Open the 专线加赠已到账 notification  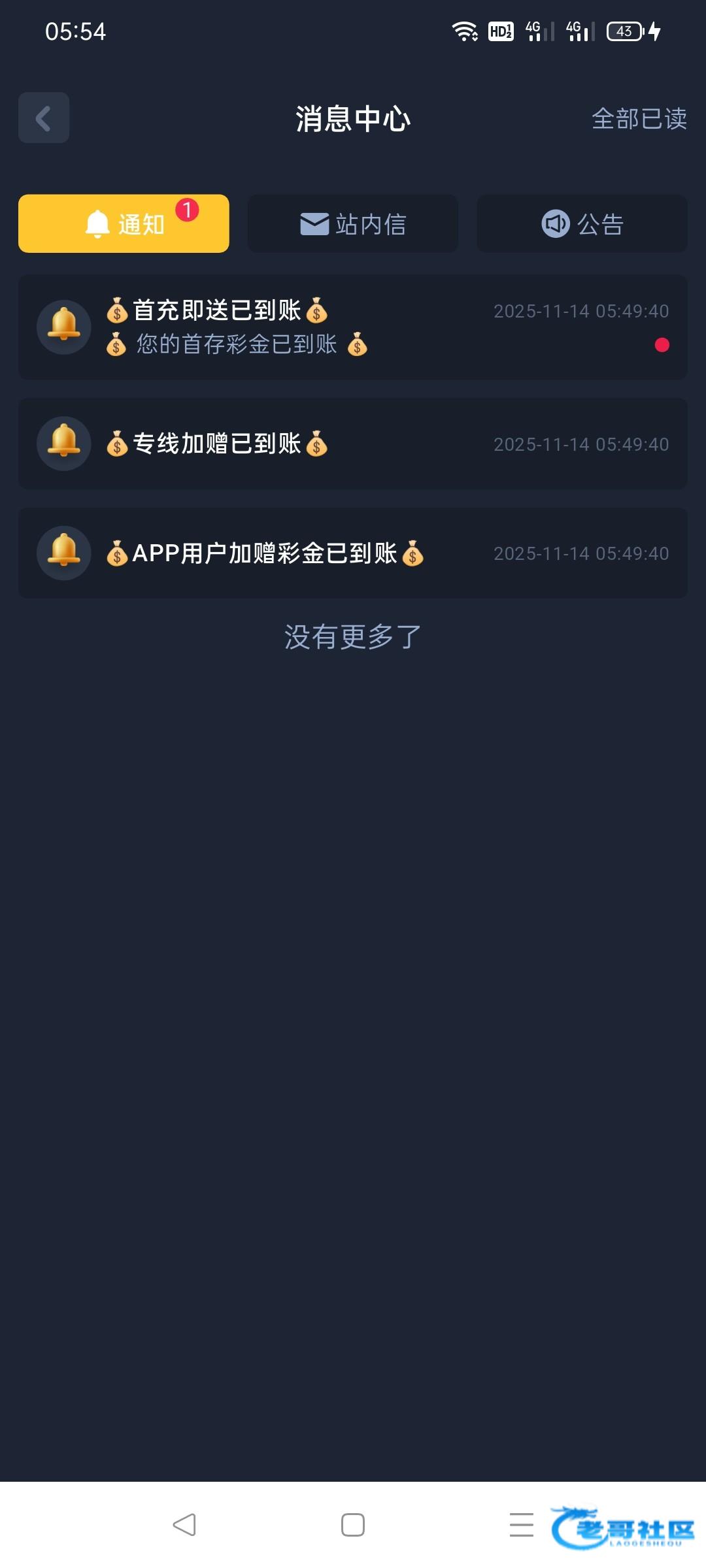353,444
